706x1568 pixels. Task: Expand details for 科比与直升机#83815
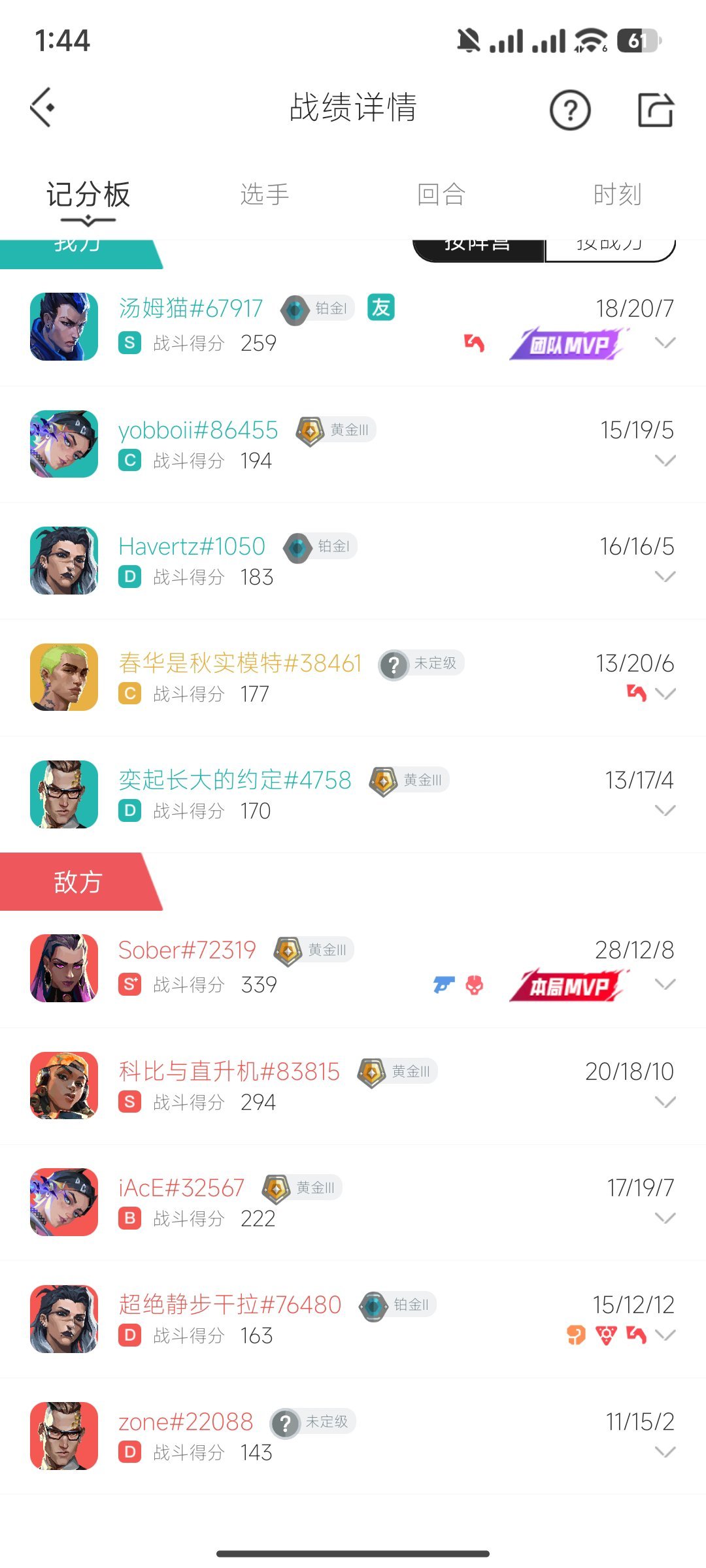(665, 1102)
